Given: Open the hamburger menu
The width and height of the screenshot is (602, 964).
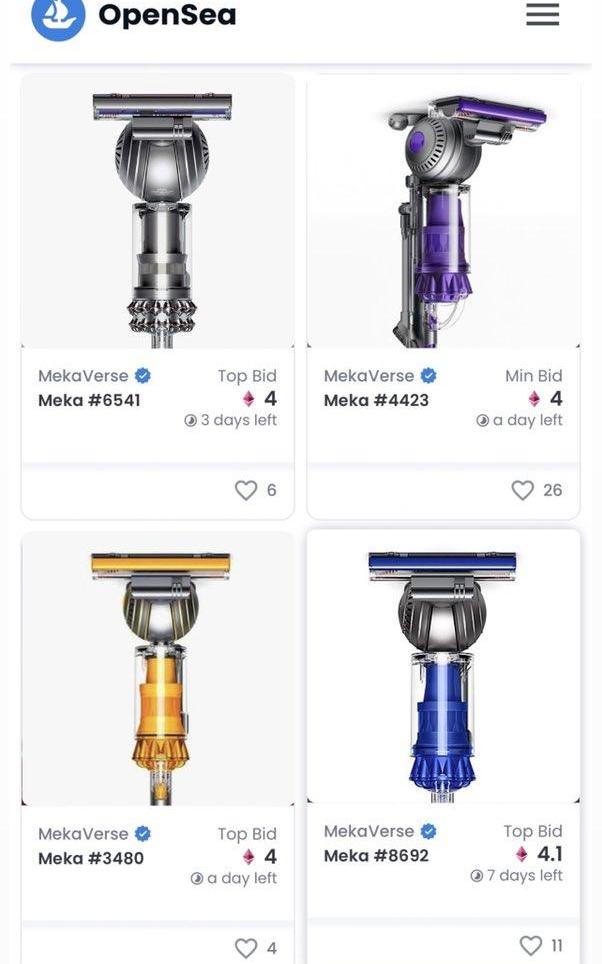Looking at the screenshot, I should (x=542, y=15).
